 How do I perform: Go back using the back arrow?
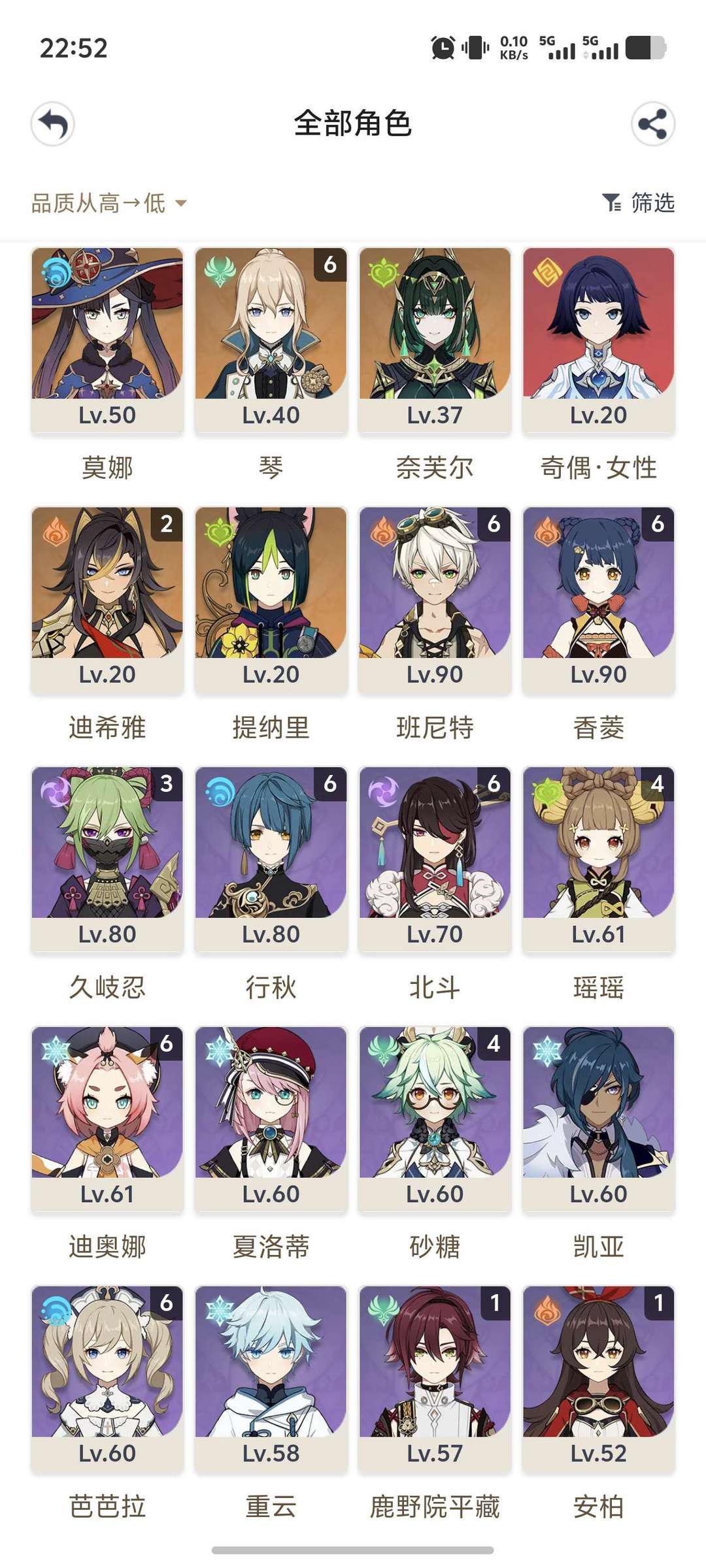pyautogui.click(x=53, y=123)
